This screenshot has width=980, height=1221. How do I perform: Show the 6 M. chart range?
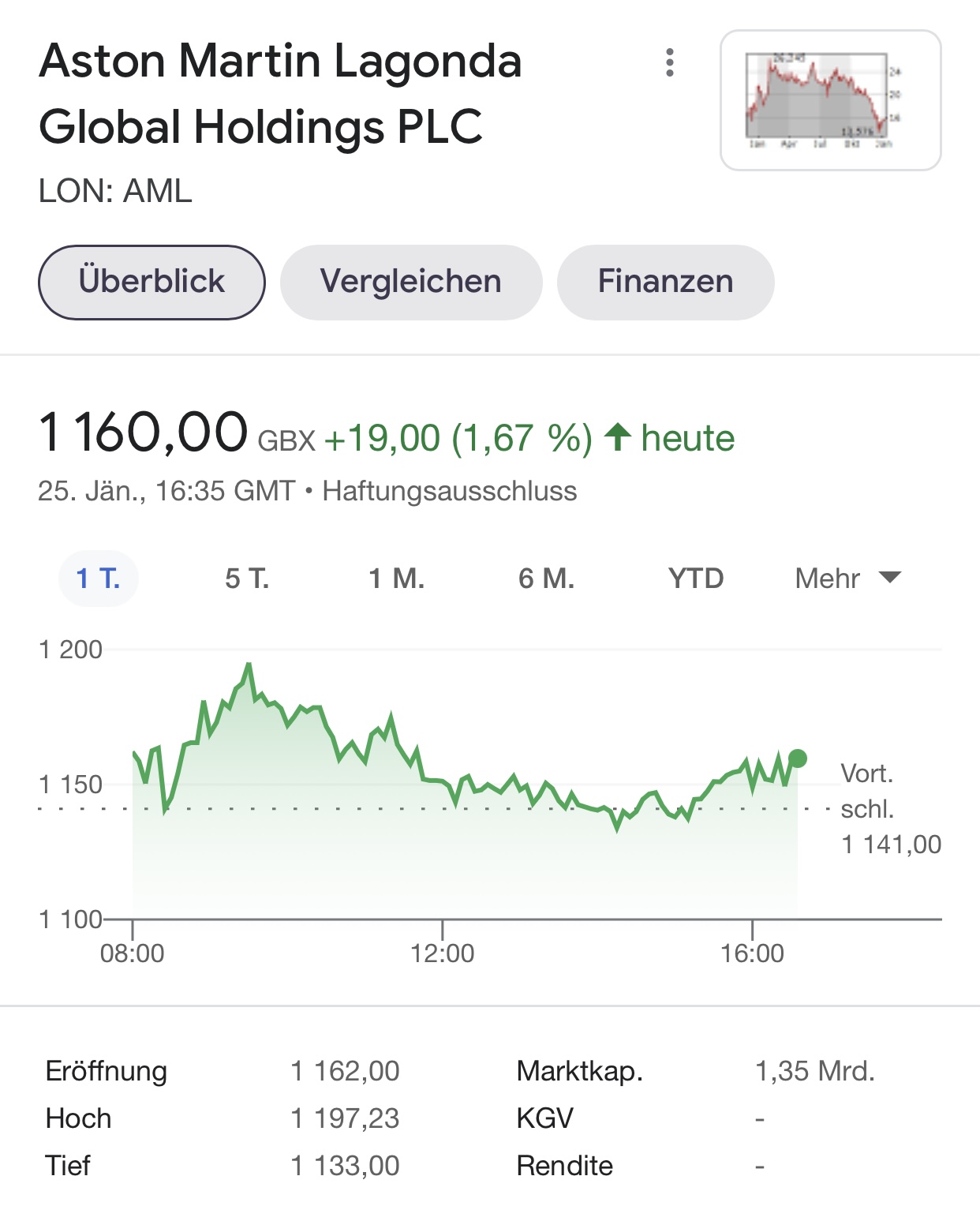[546, 579]
